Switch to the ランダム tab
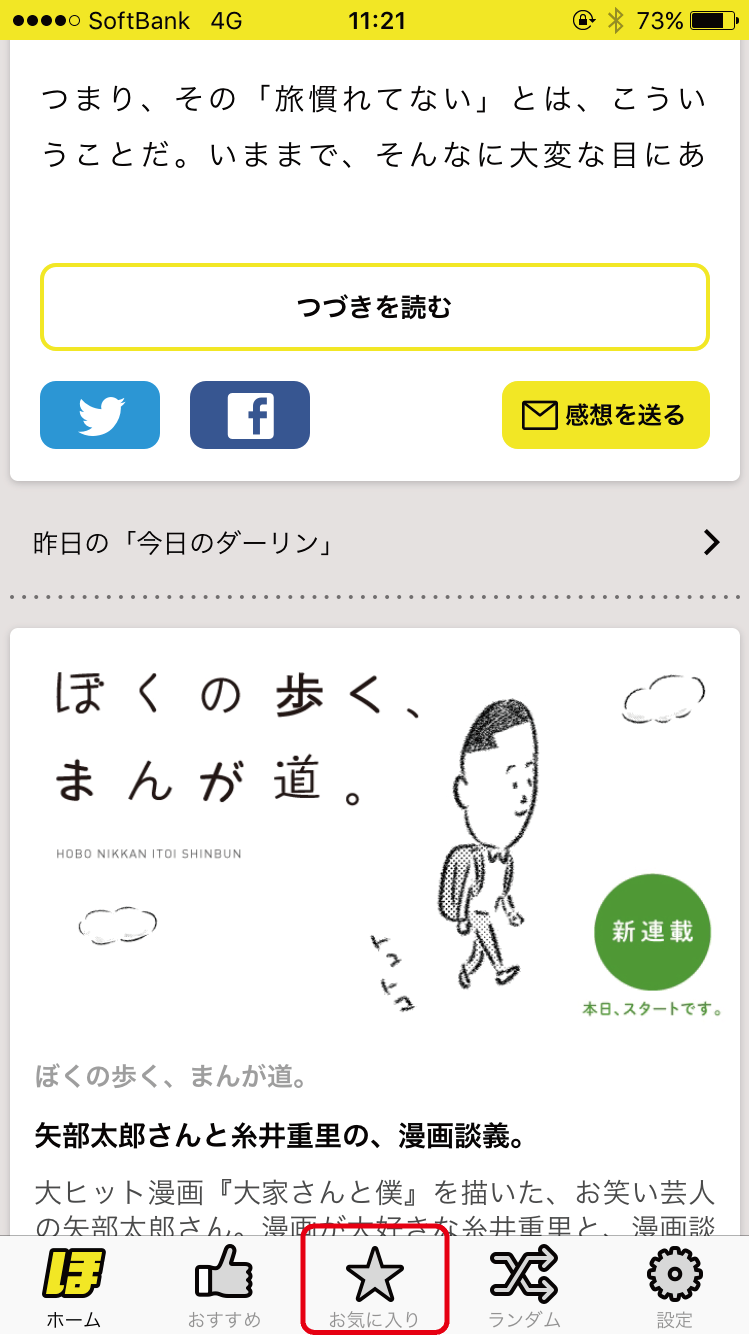This screenshot has width=749, height=1335. tap(524, 1285)
